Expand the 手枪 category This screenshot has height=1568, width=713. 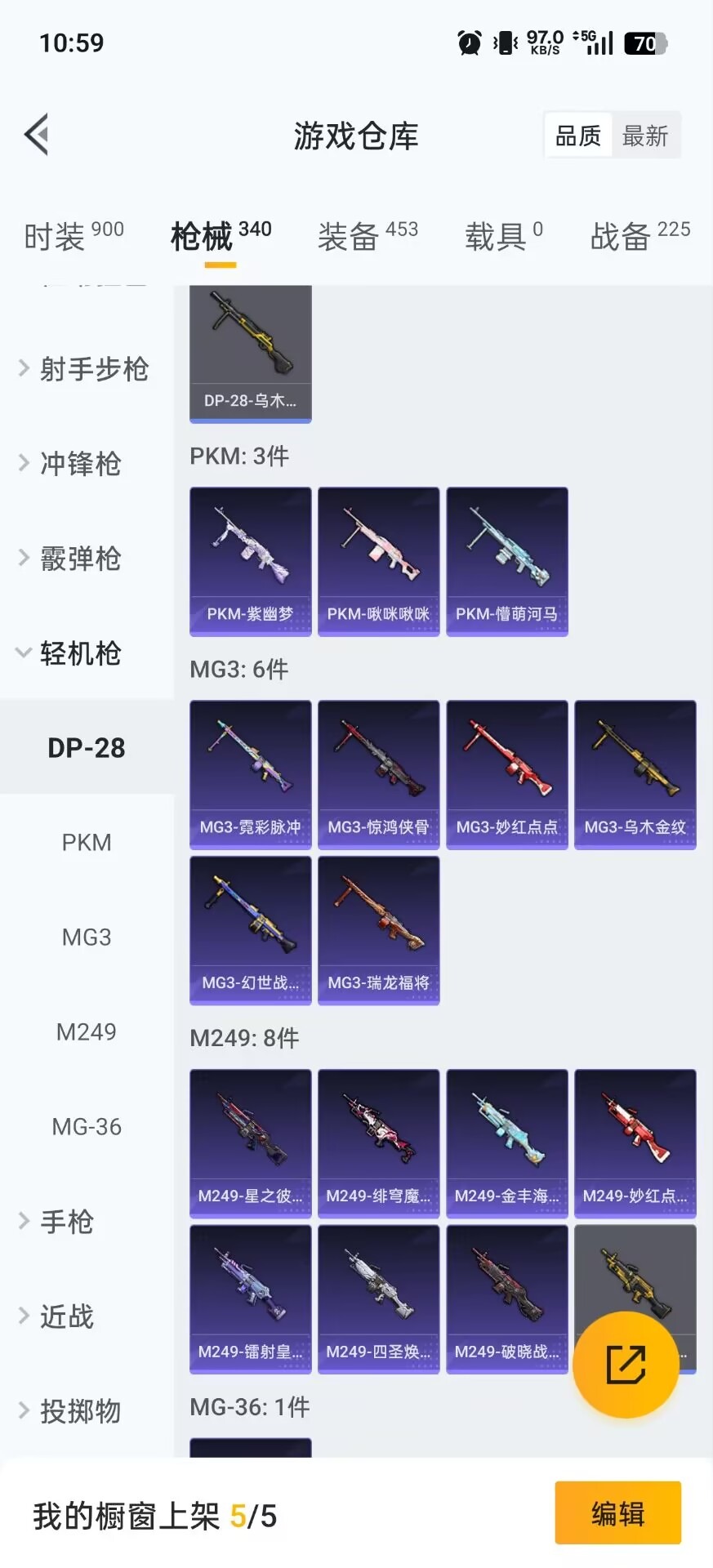pyautogui.click(x=67, y=1222)
